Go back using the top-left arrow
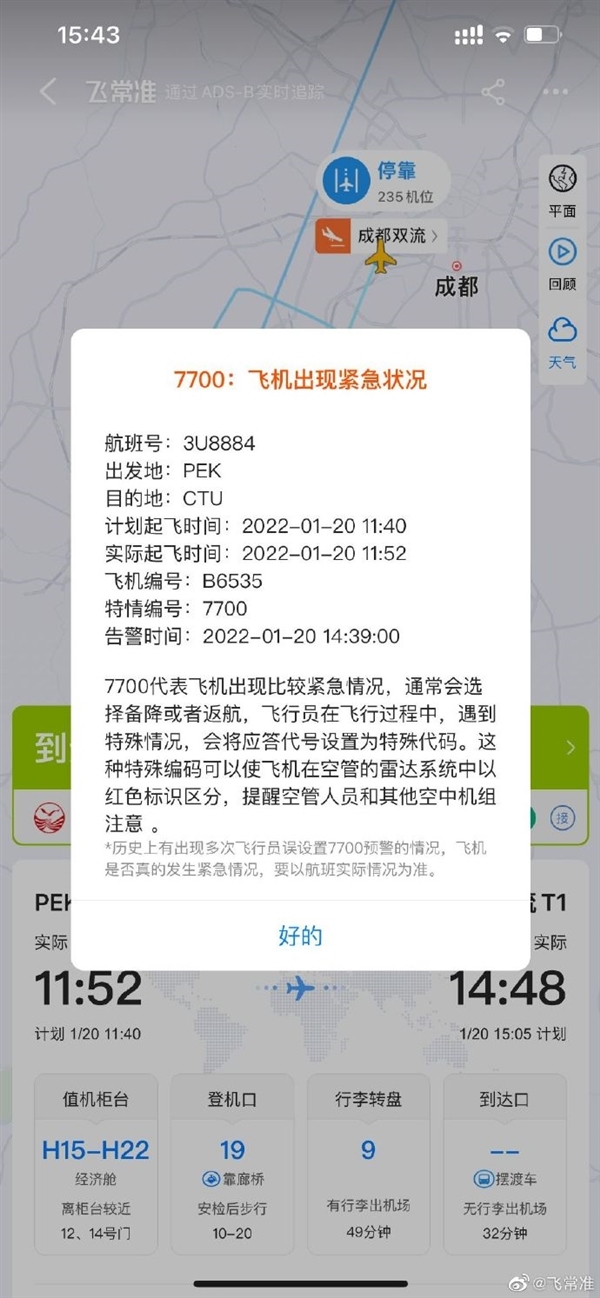600x1298 pixels. (x=48, y=92)
